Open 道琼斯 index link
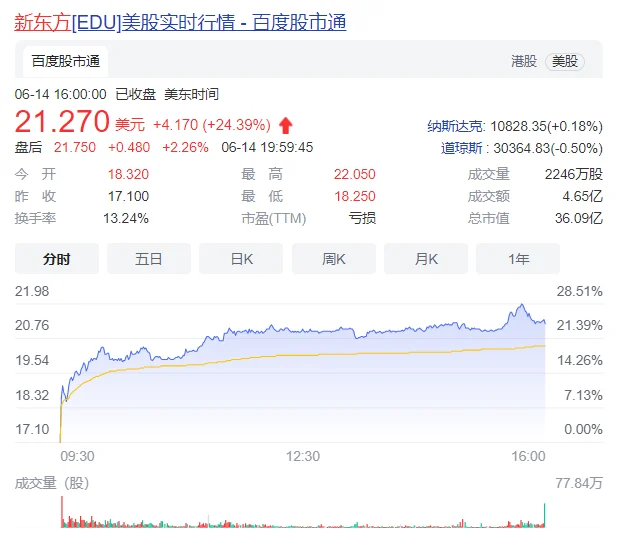The image size is (624, 538). (x=462, y=147)
